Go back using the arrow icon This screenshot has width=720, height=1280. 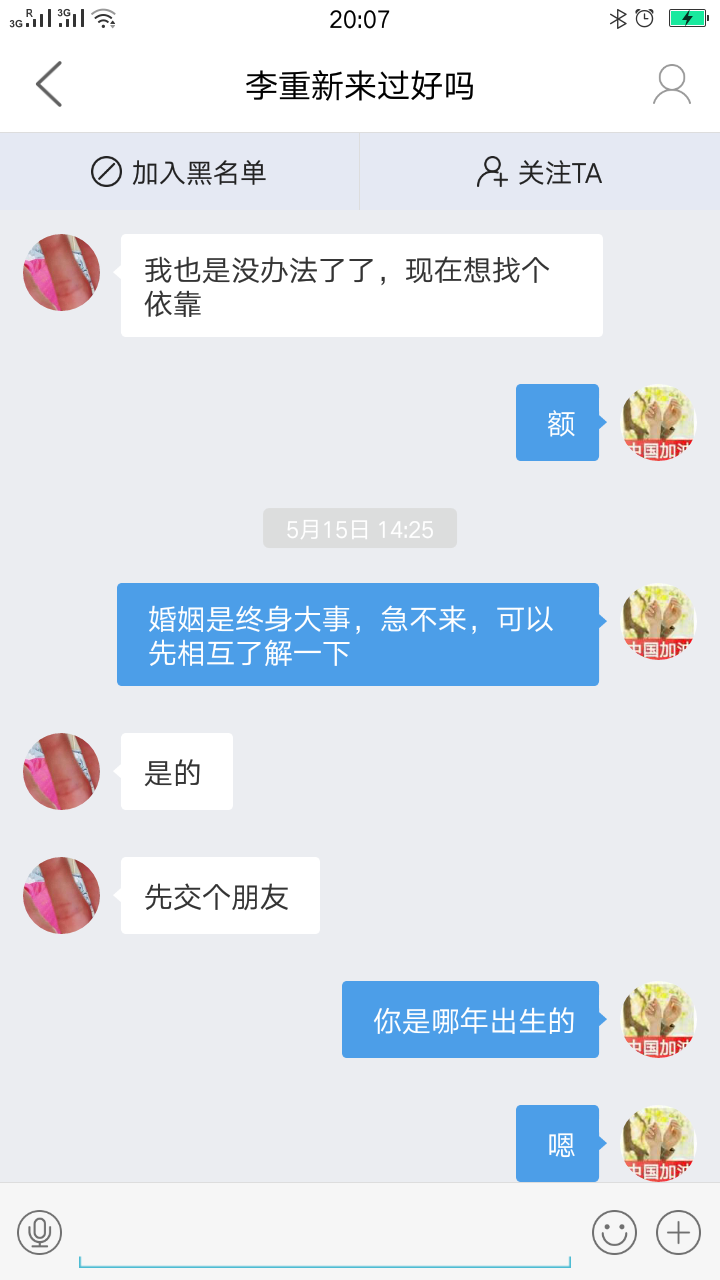point(48,84)
